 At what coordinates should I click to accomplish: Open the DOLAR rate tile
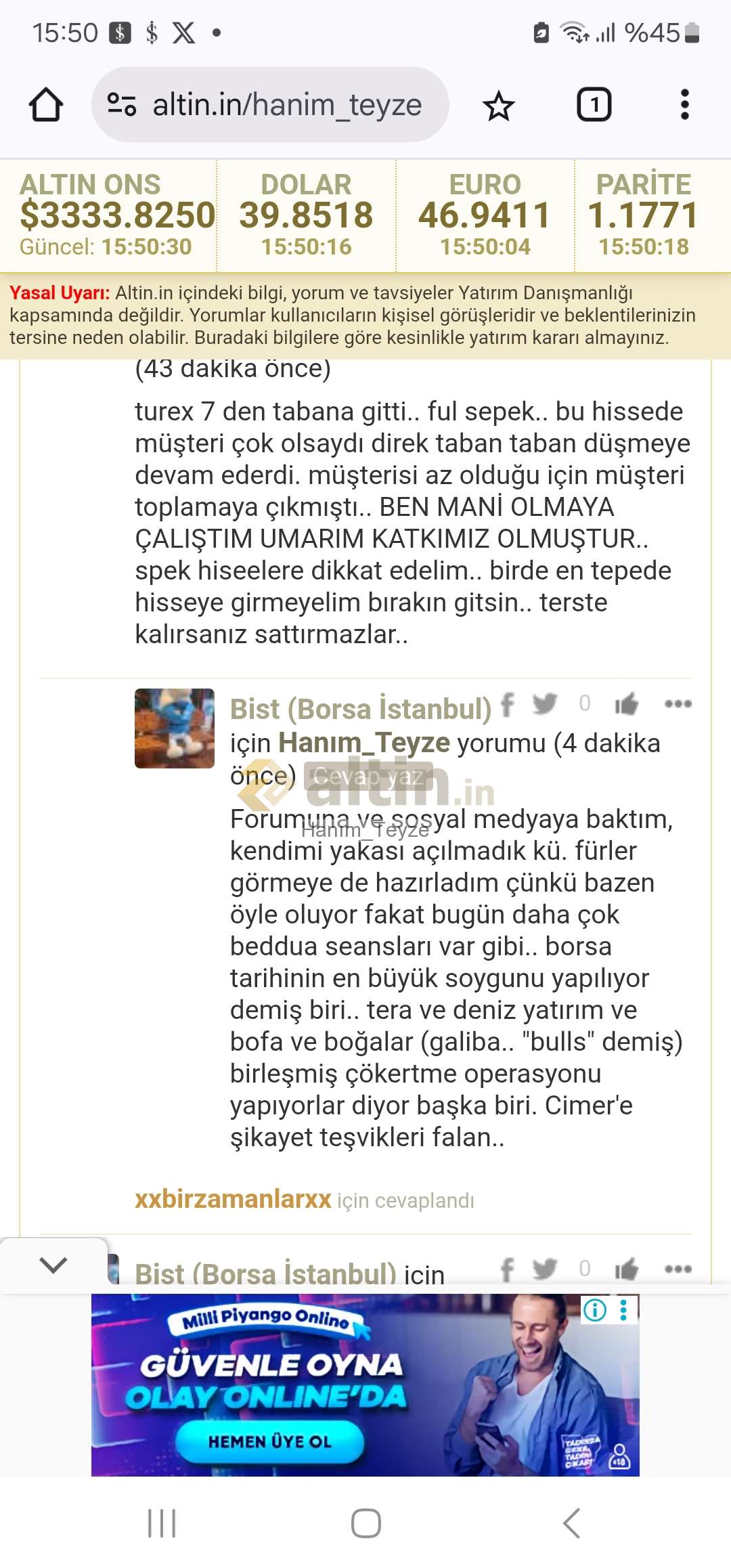(306, 216)
